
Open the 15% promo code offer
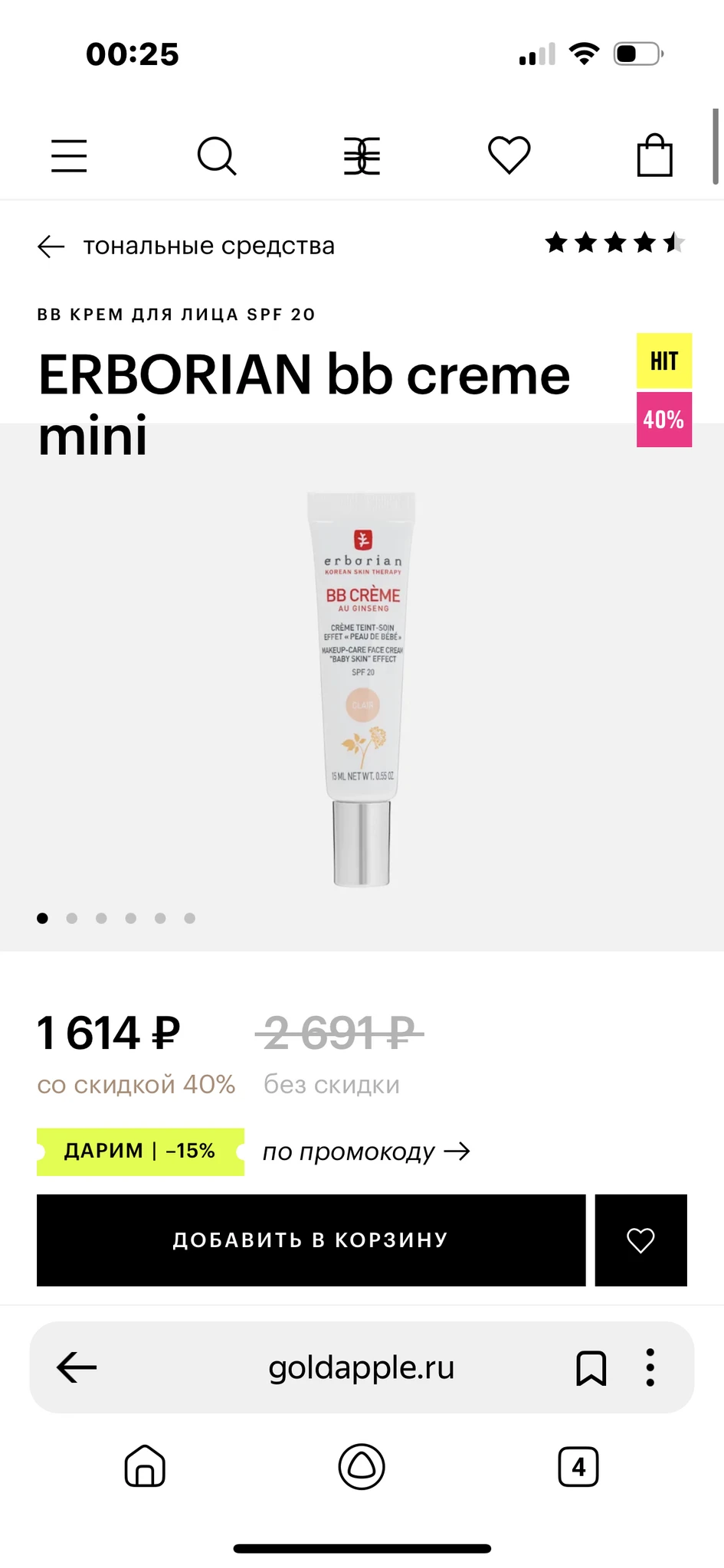[x=254, y=1151]
